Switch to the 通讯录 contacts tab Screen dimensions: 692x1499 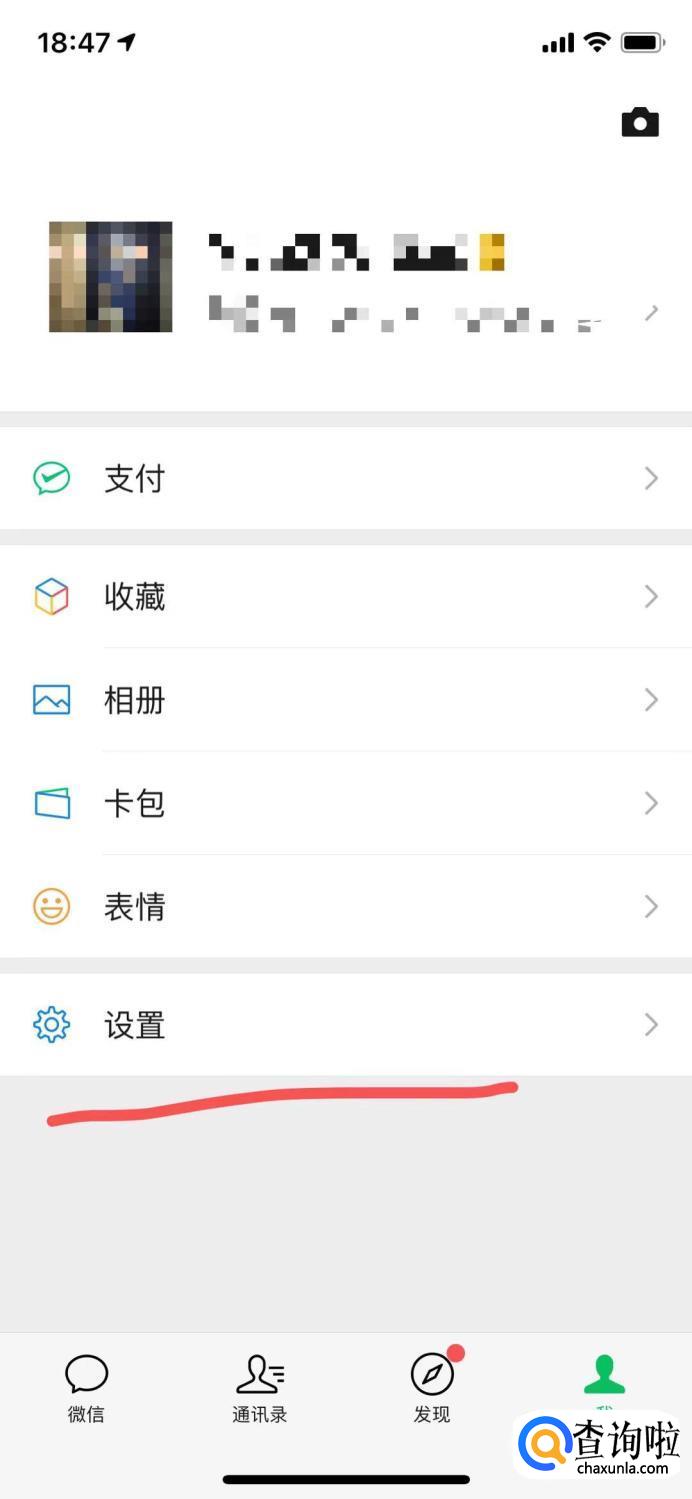pos(259,1388)
